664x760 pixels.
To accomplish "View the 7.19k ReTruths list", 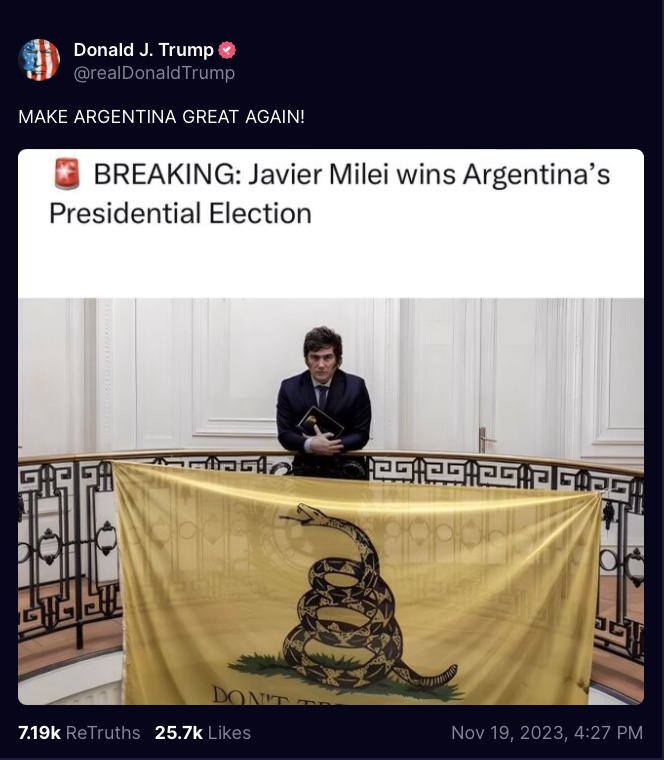I will coord(79,733).
